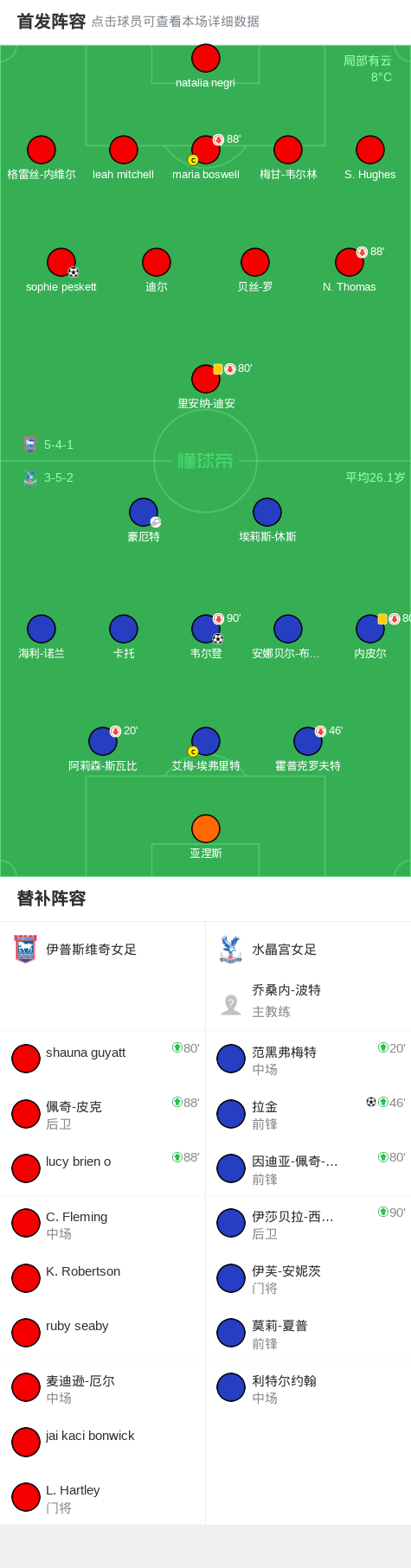Open substitute 拉金 forward details
This screenshot has height=1568, width=411.
click(308, 1114)
